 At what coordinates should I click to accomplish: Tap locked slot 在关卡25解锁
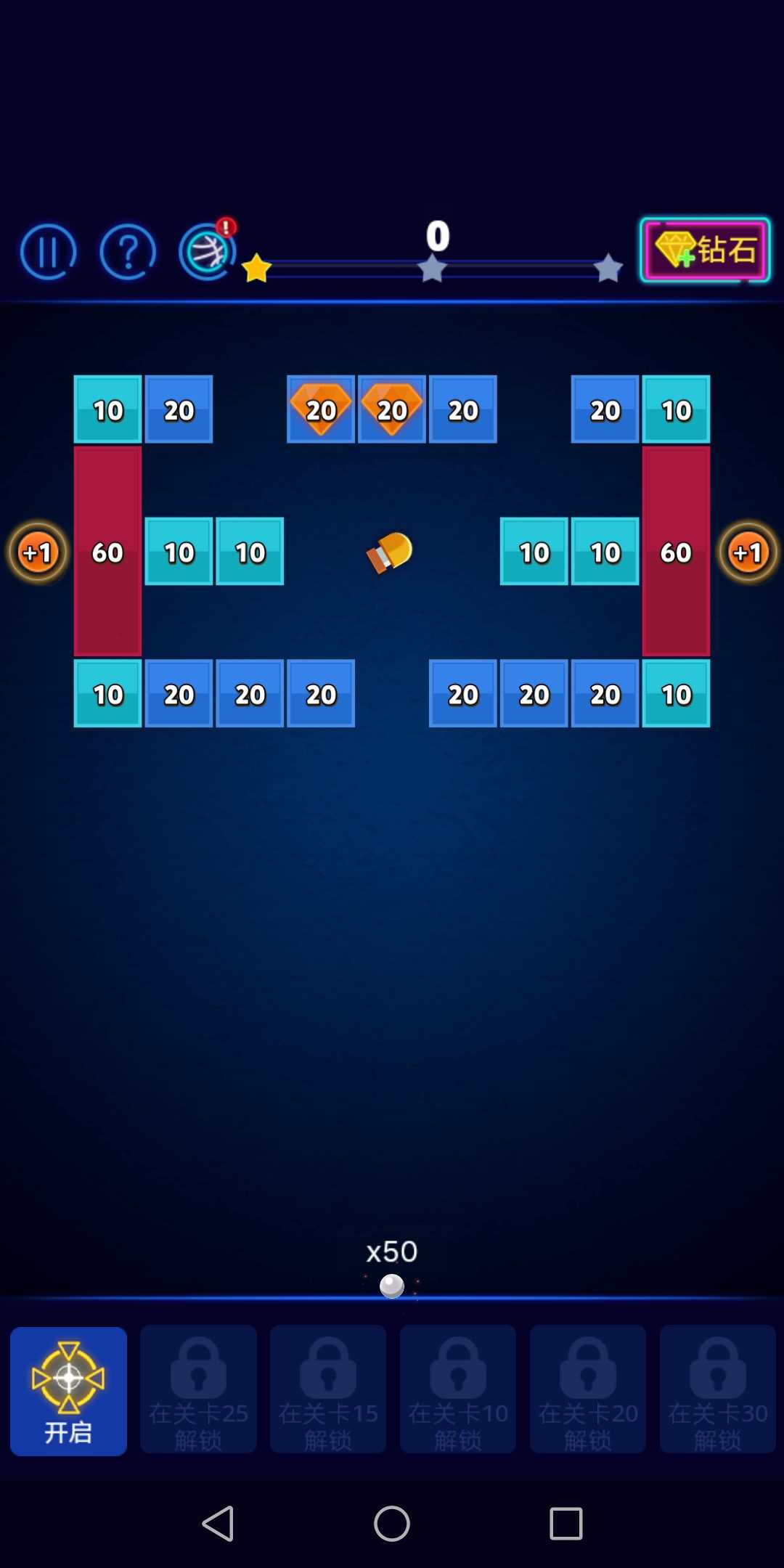tap(198, 1389)
